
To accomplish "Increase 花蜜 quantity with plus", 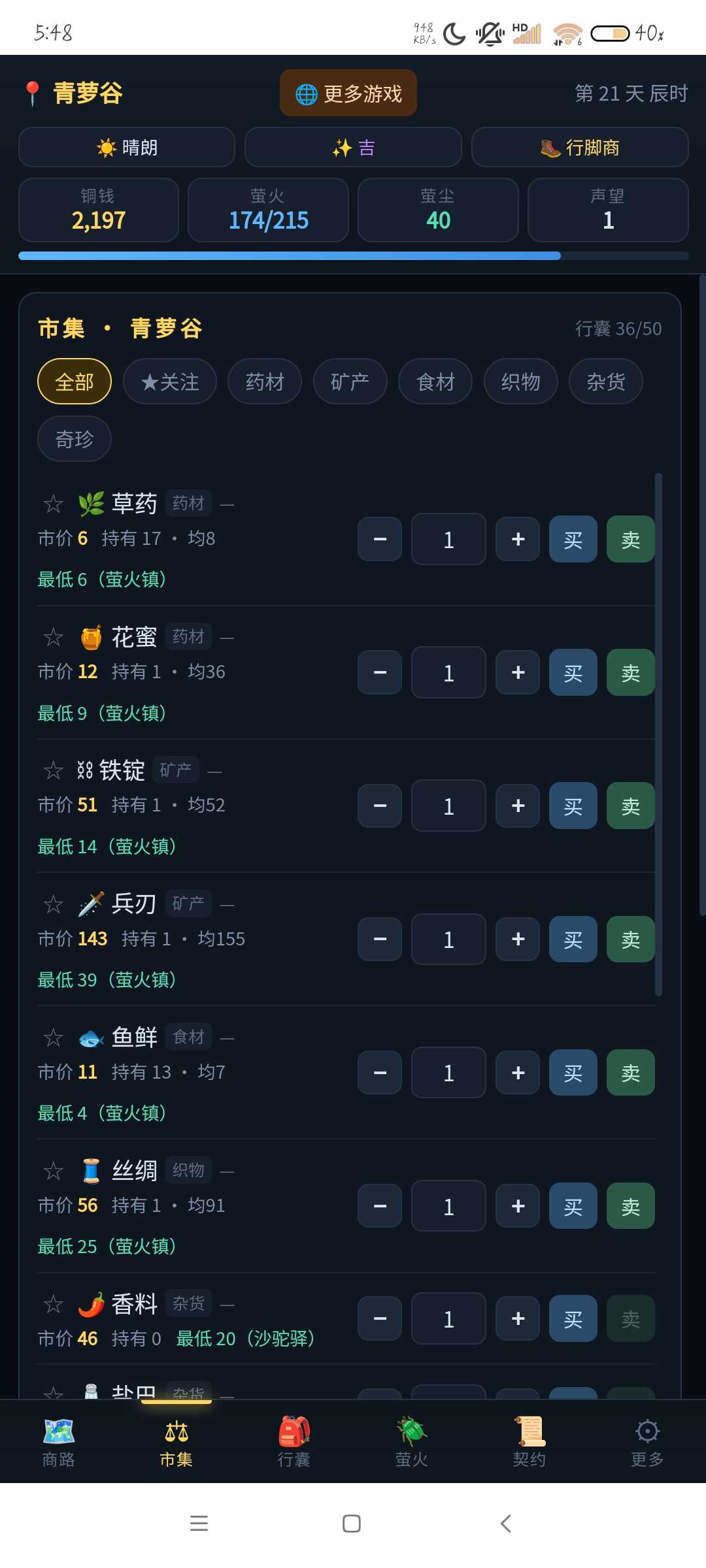I will (518, 672).
